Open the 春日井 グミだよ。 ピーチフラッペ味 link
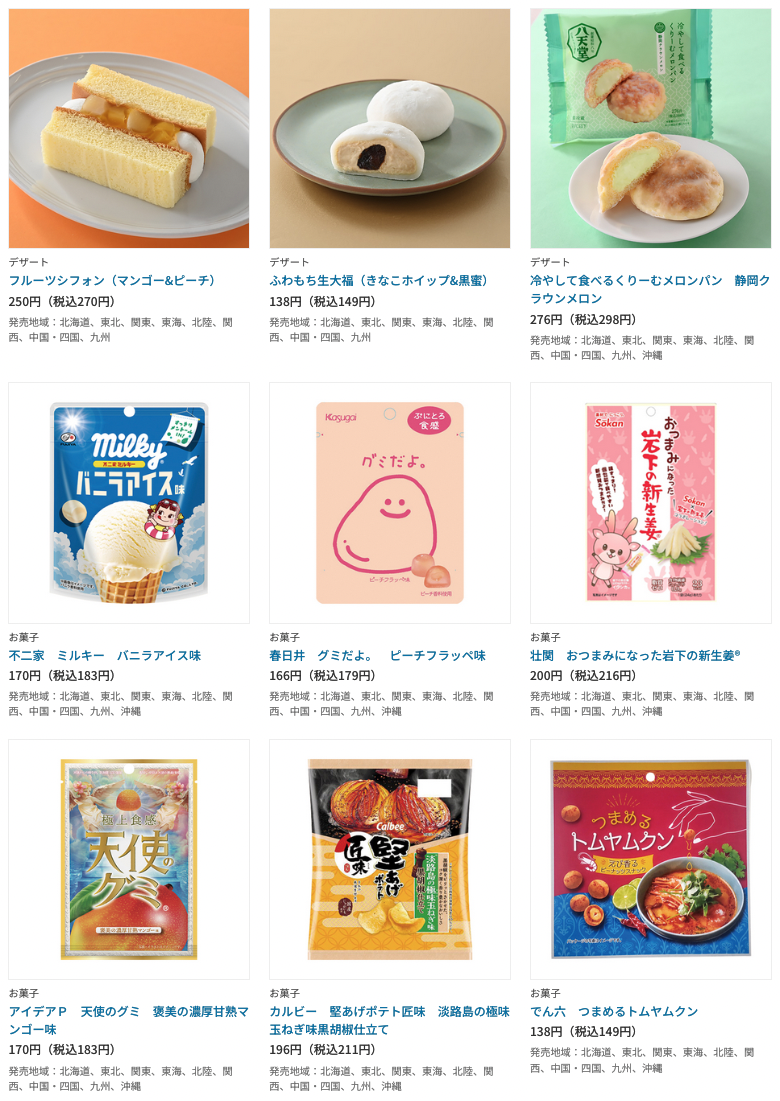This screenshot has width=780, height=1101. click(x=377, y=656)
